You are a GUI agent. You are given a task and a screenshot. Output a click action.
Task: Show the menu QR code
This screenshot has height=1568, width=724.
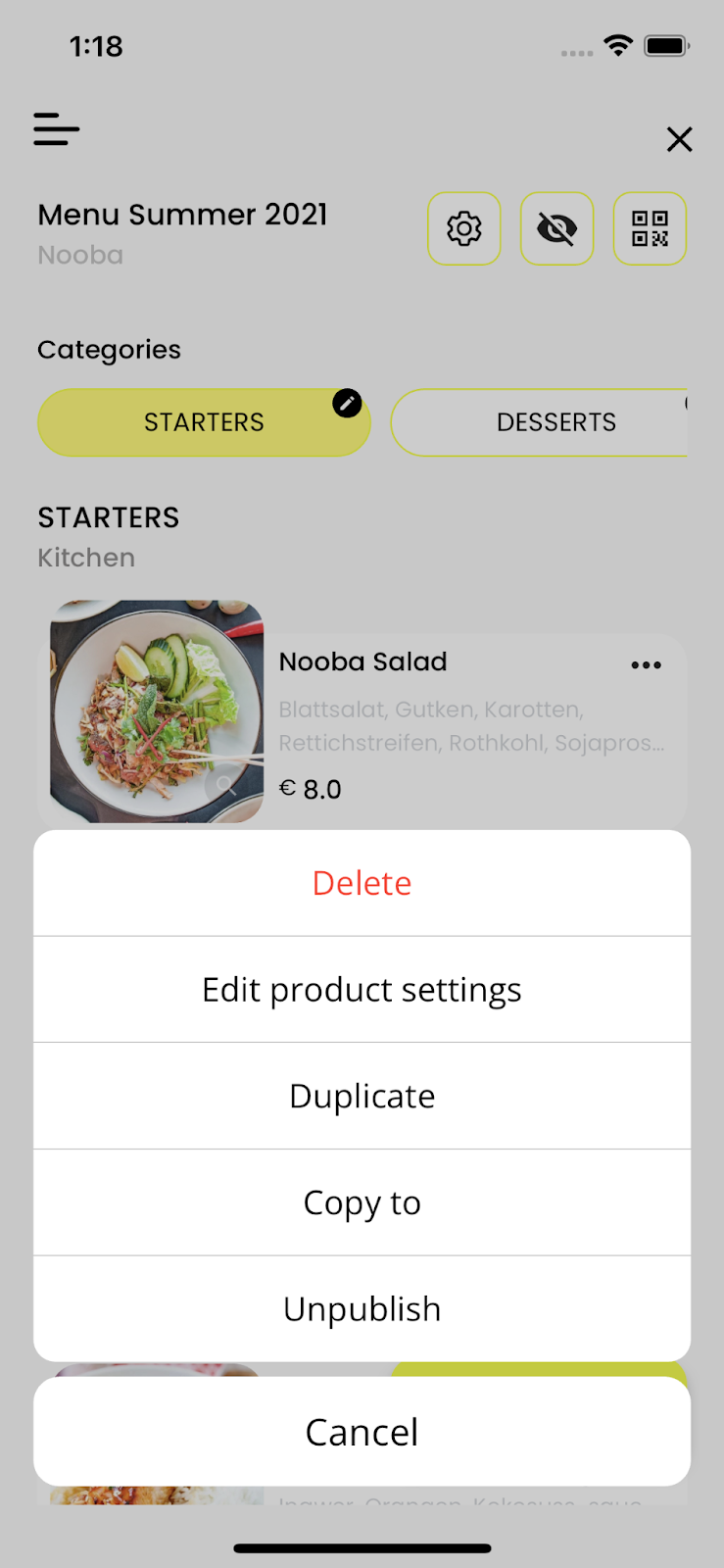click(x=650, y=228)
